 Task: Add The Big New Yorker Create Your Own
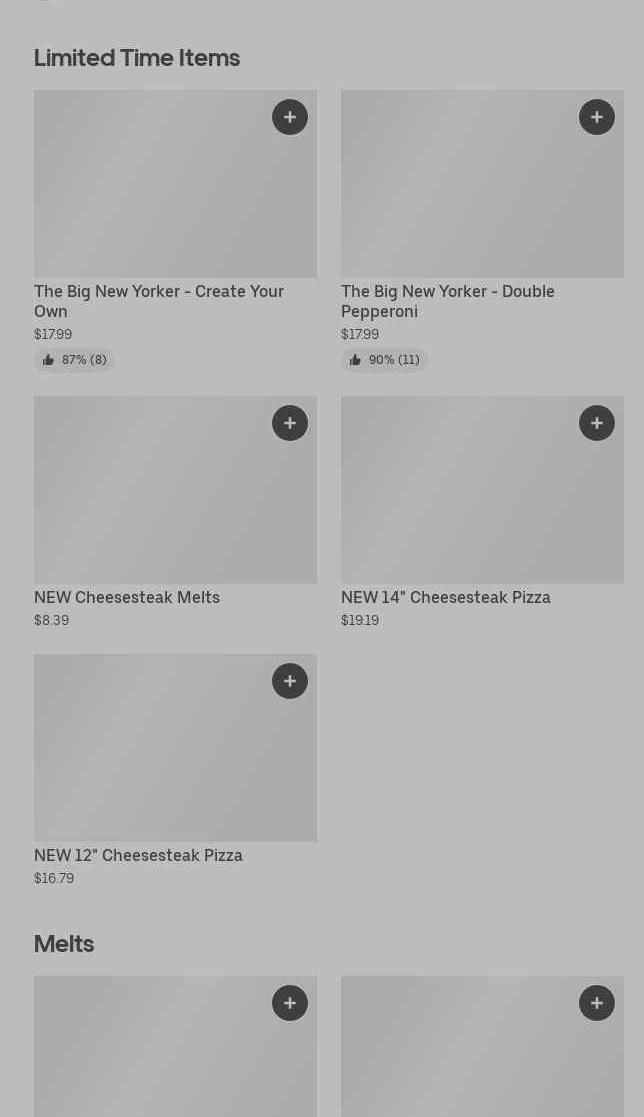tap(290, 117)
